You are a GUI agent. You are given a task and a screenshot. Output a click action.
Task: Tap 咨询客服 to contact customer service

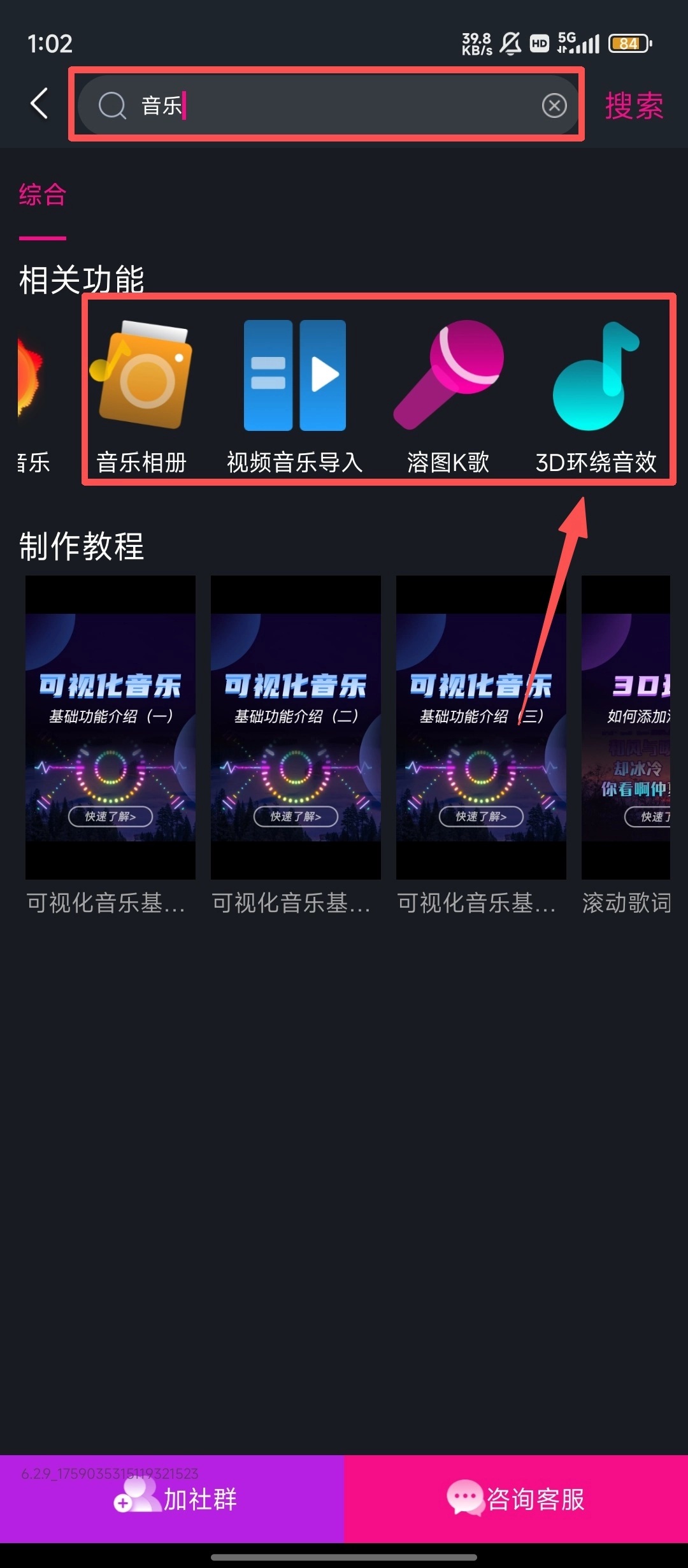[x=516, y=1499]
